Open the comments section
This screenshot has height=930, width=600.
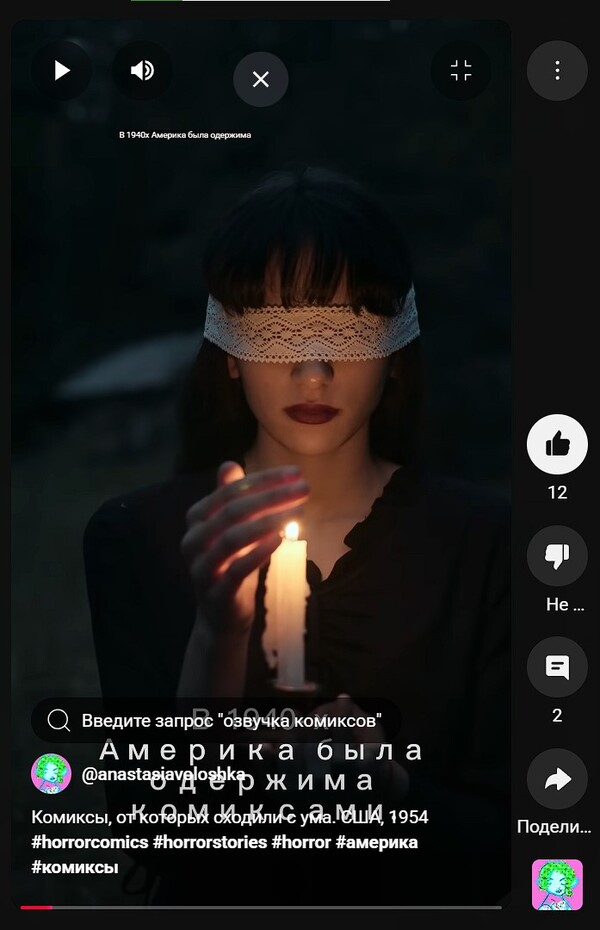(557, 667)
